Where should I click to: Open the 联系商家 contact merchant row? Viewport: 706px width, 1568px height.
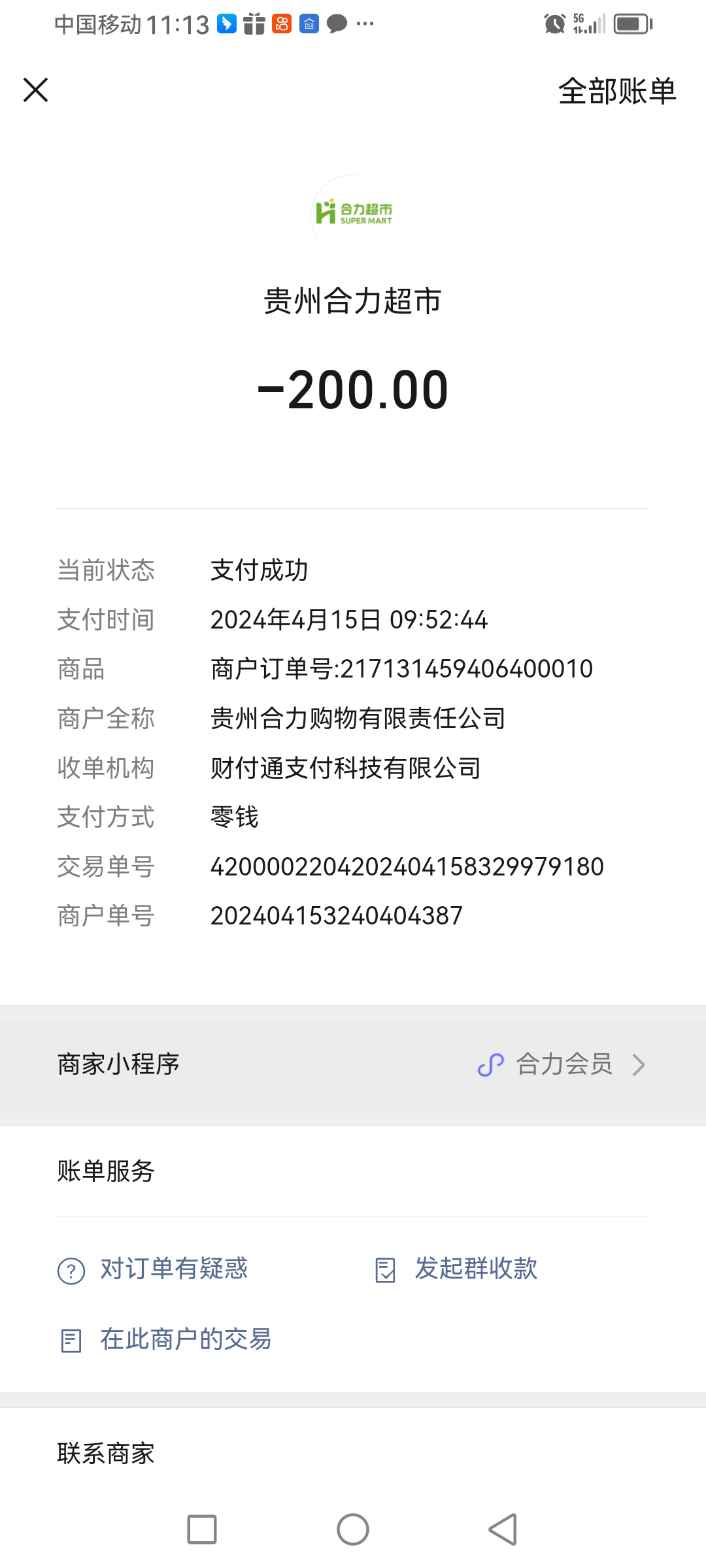(x=106, y=1454)
